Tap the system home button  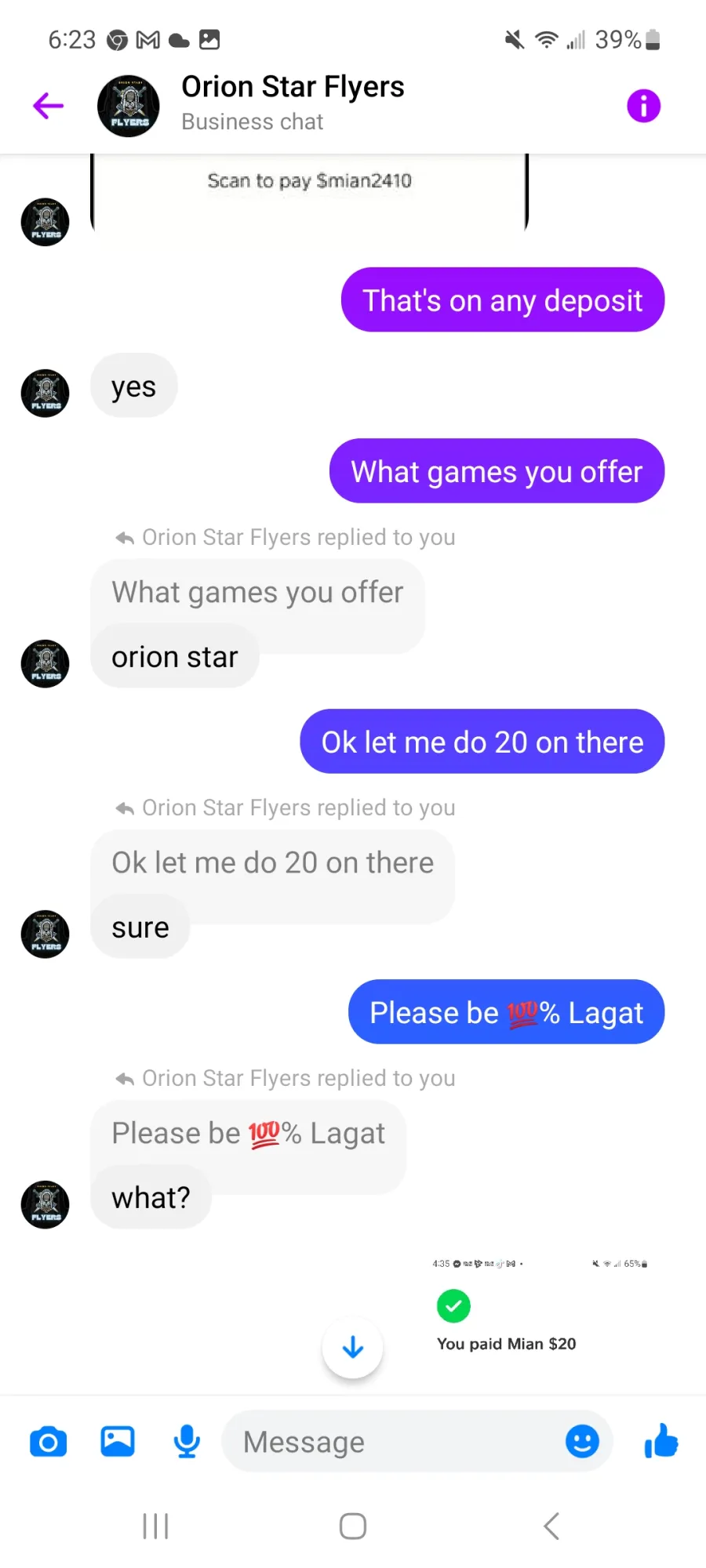pos(353,1526)
